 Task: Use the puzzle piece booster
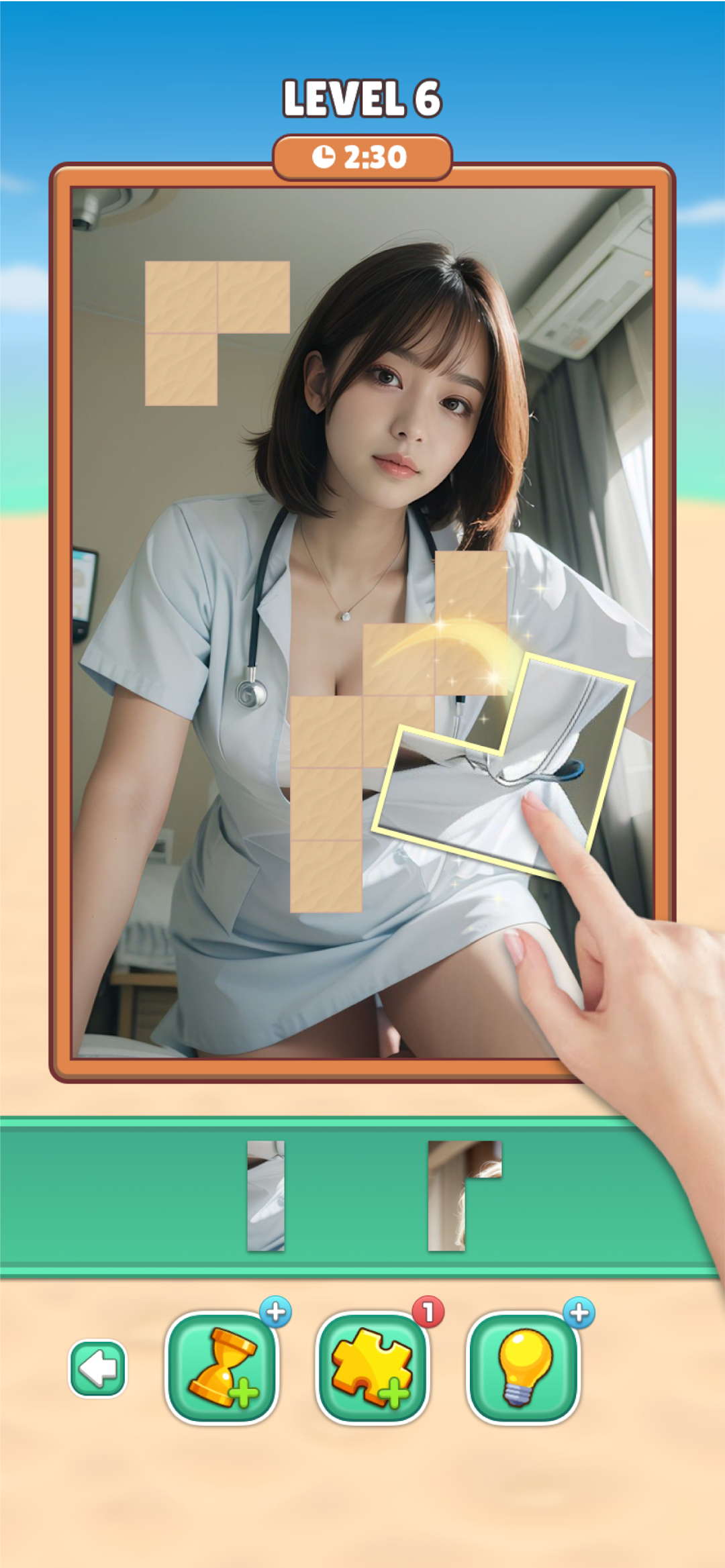tap(373, 1368)
